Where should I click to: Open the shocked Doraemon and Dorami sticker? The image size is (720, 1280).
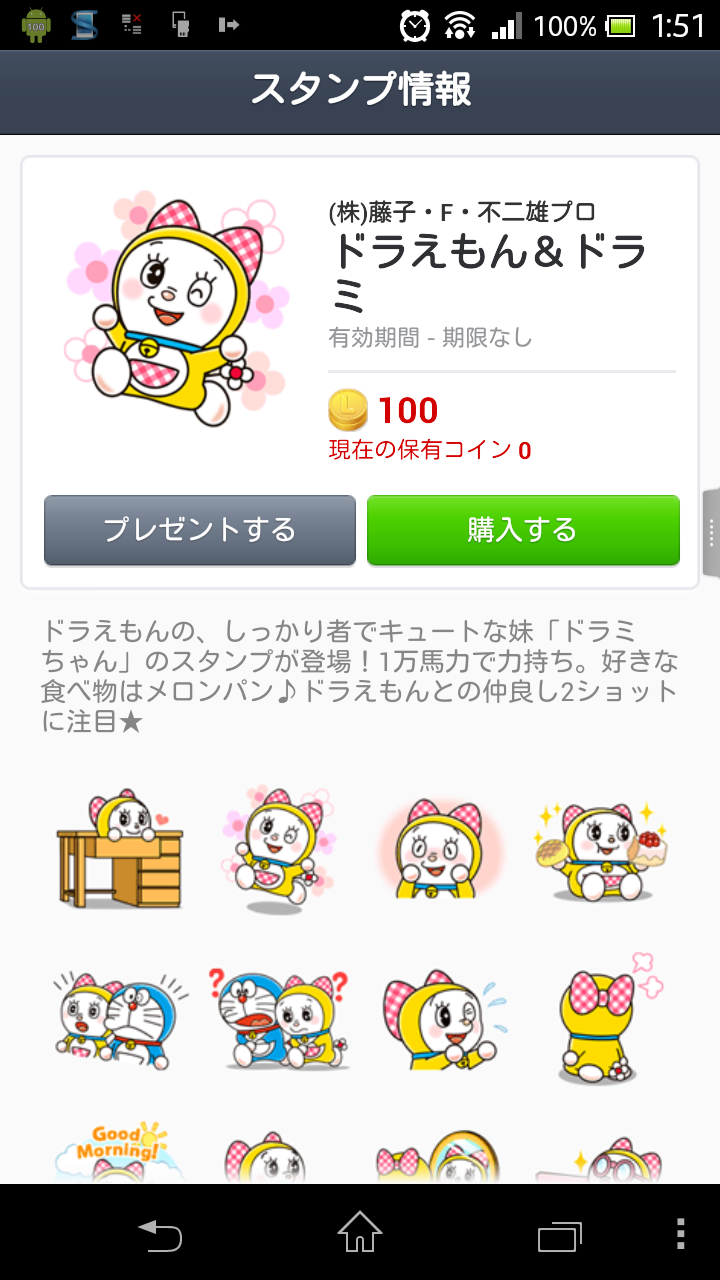119,1018
